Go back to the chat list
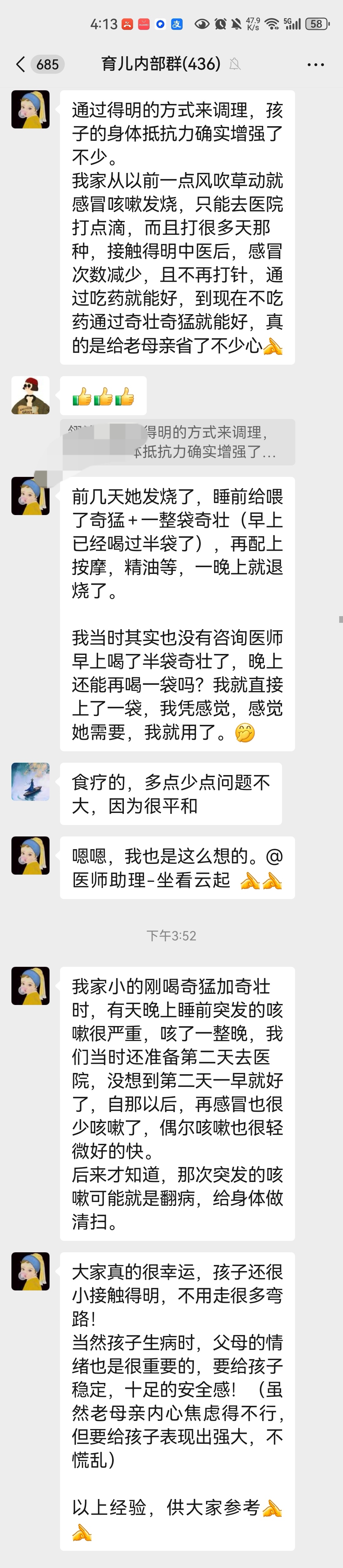Viewport: 343px width, 1568px height. 21,64
